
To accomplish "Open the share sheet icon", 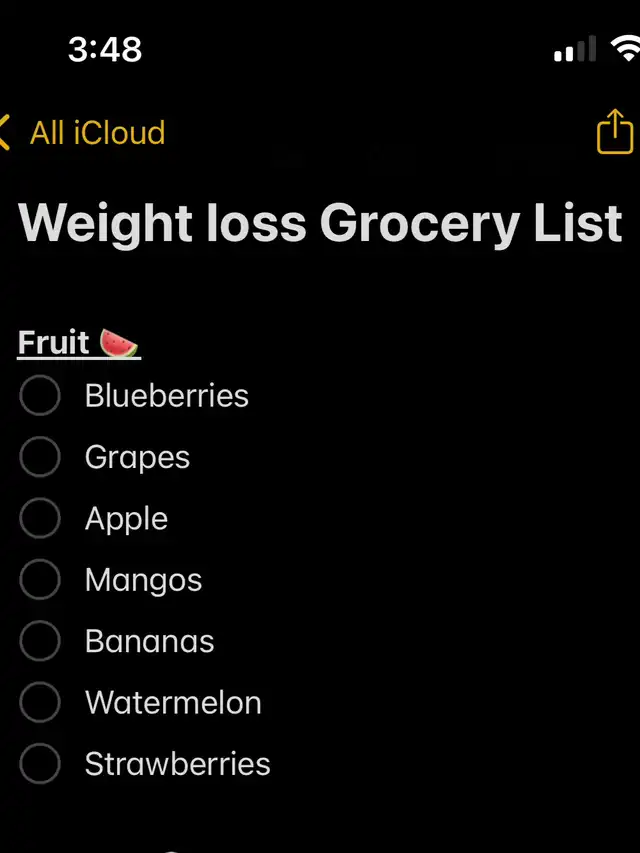I will [615, 132].
